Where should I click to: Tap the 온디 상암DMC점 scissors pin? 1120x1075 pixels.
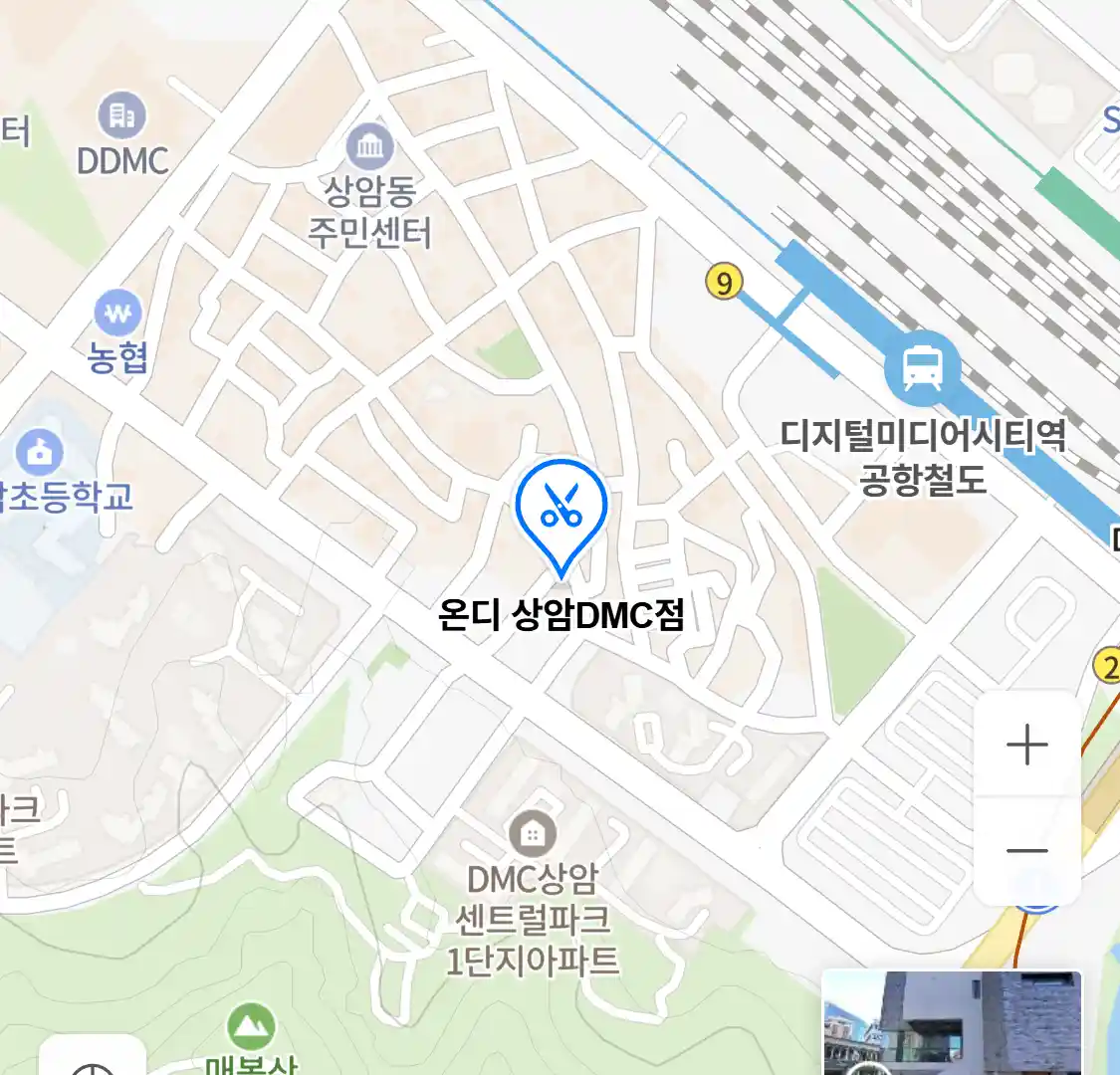click(561, 508)
